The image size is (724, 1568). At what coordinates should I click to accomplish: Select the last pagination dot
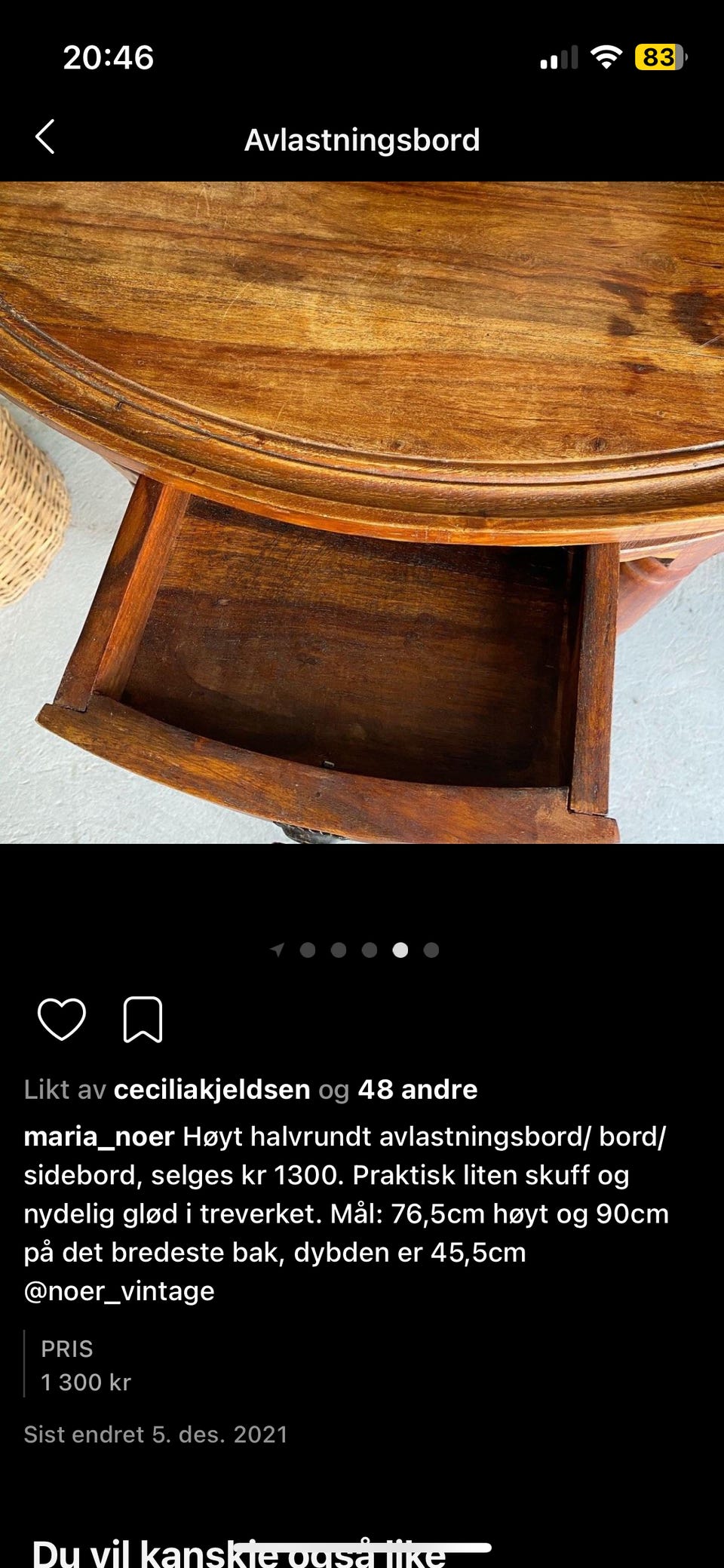pyautogui.click(x=431, y=951)
